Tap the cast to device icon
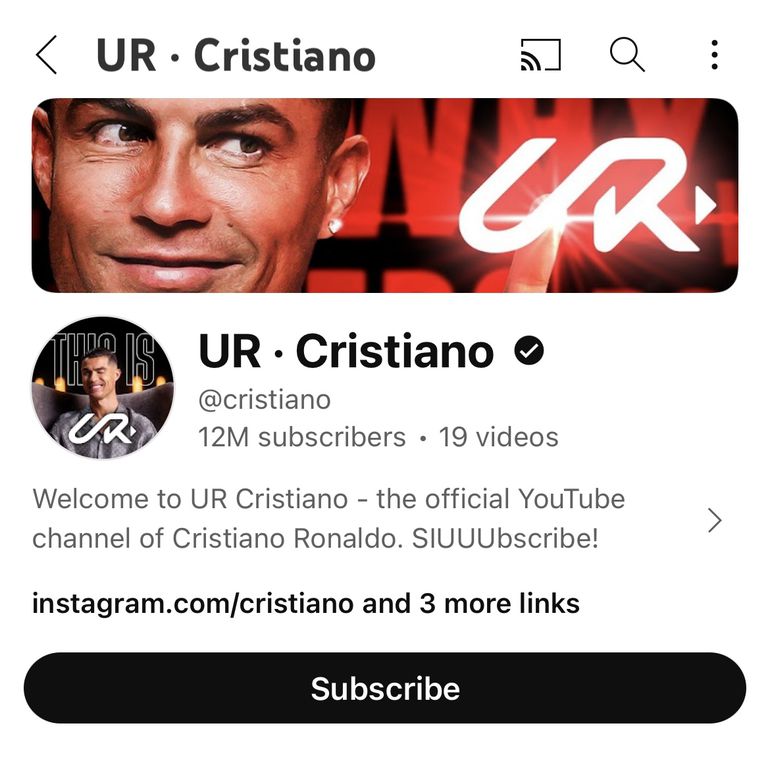The image size is (770, 763). (x=540, y=55)
